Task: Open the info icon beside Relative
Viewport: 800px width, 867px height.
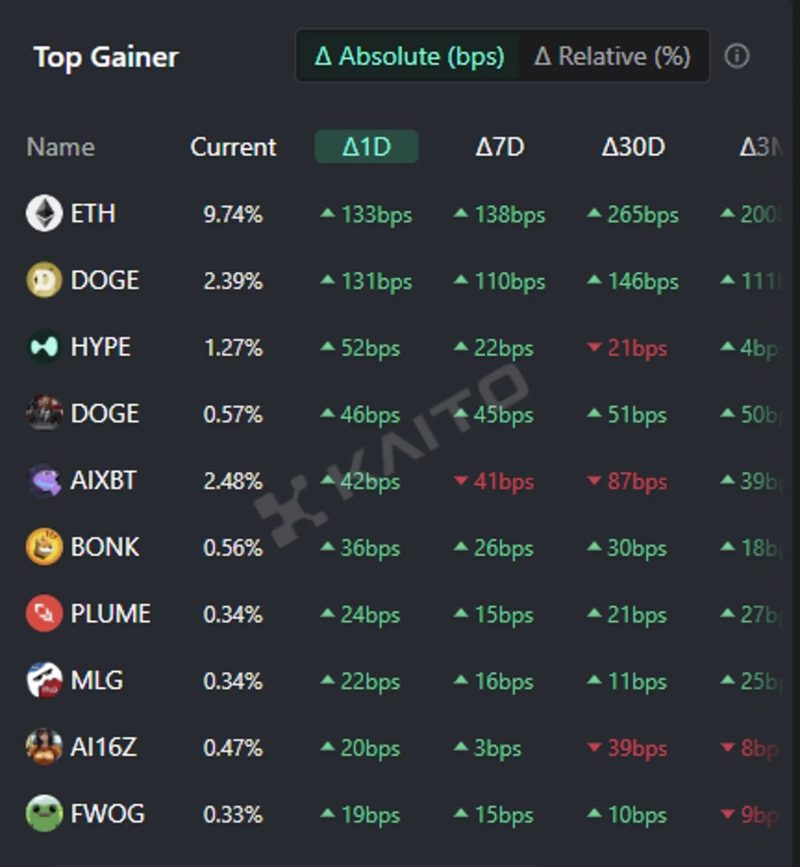Action: pyautogui.click(x=737, y=56)
